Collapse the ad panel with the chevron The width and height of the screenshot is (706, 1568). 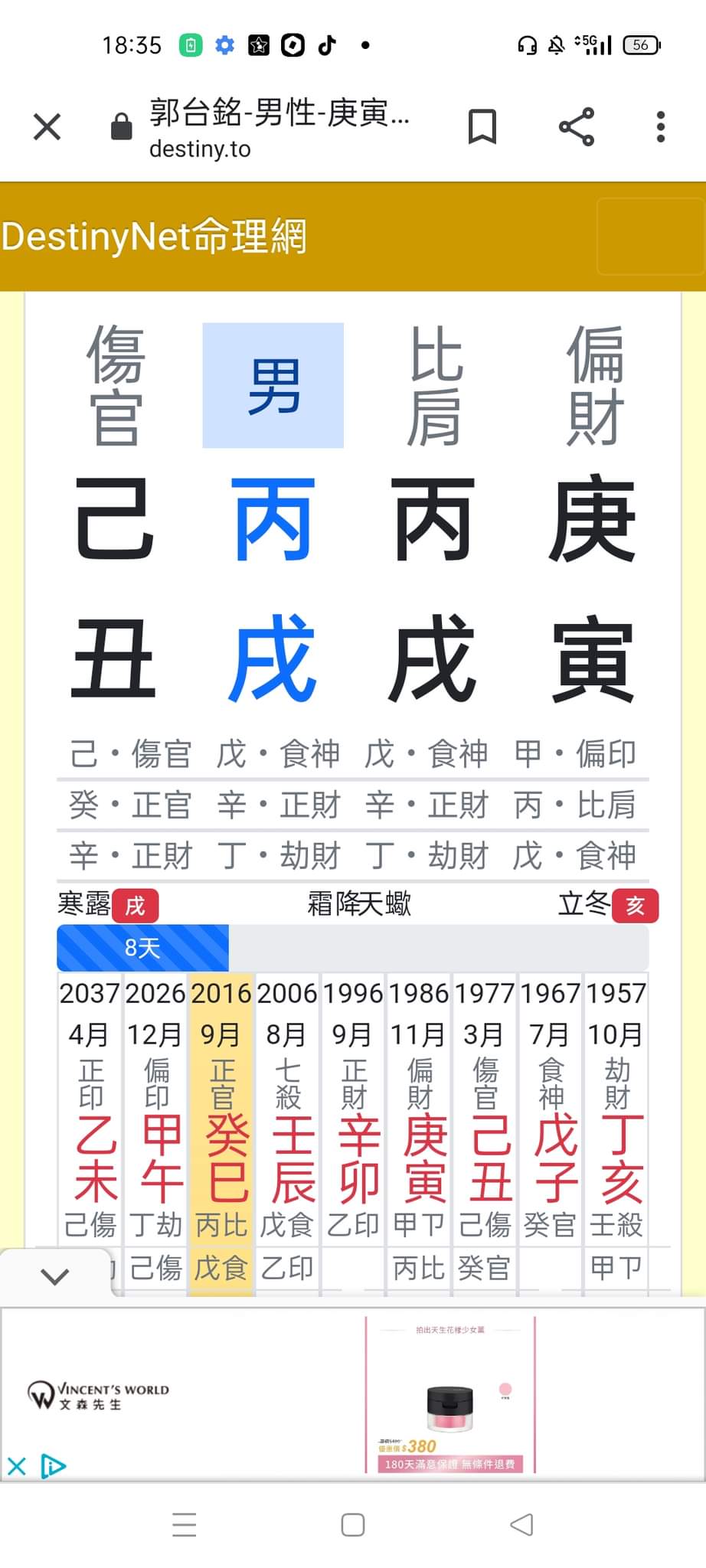tap(55, 1276)
